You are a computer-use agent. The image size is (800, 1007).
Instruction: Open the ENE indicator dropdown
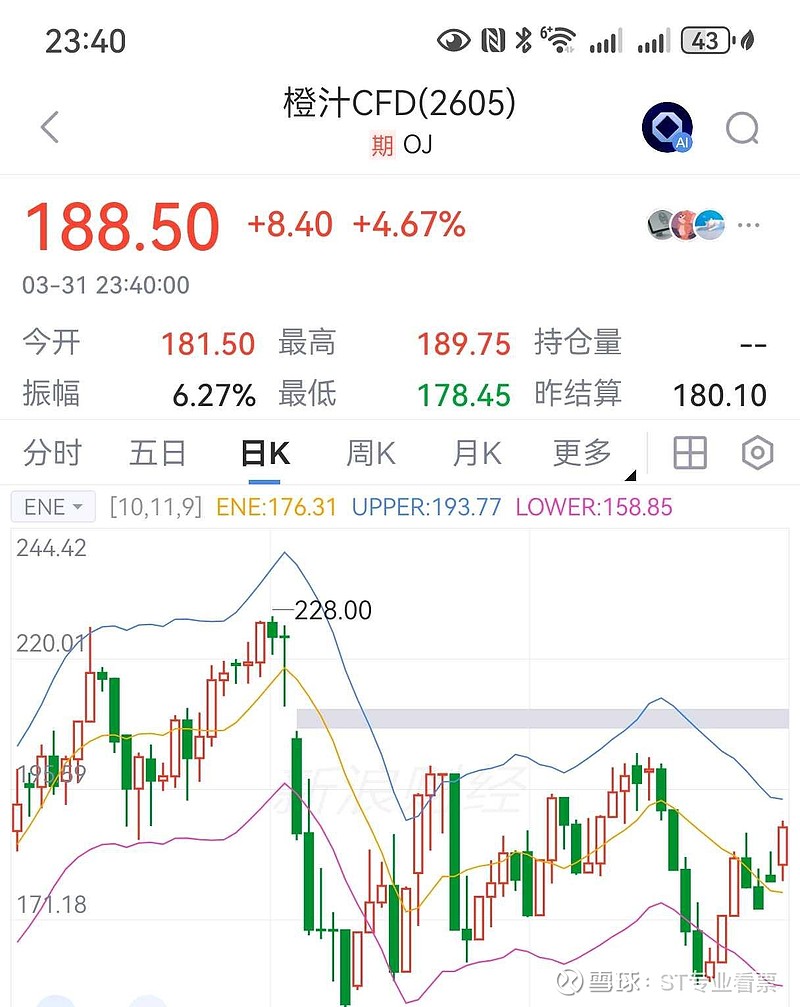52,506
